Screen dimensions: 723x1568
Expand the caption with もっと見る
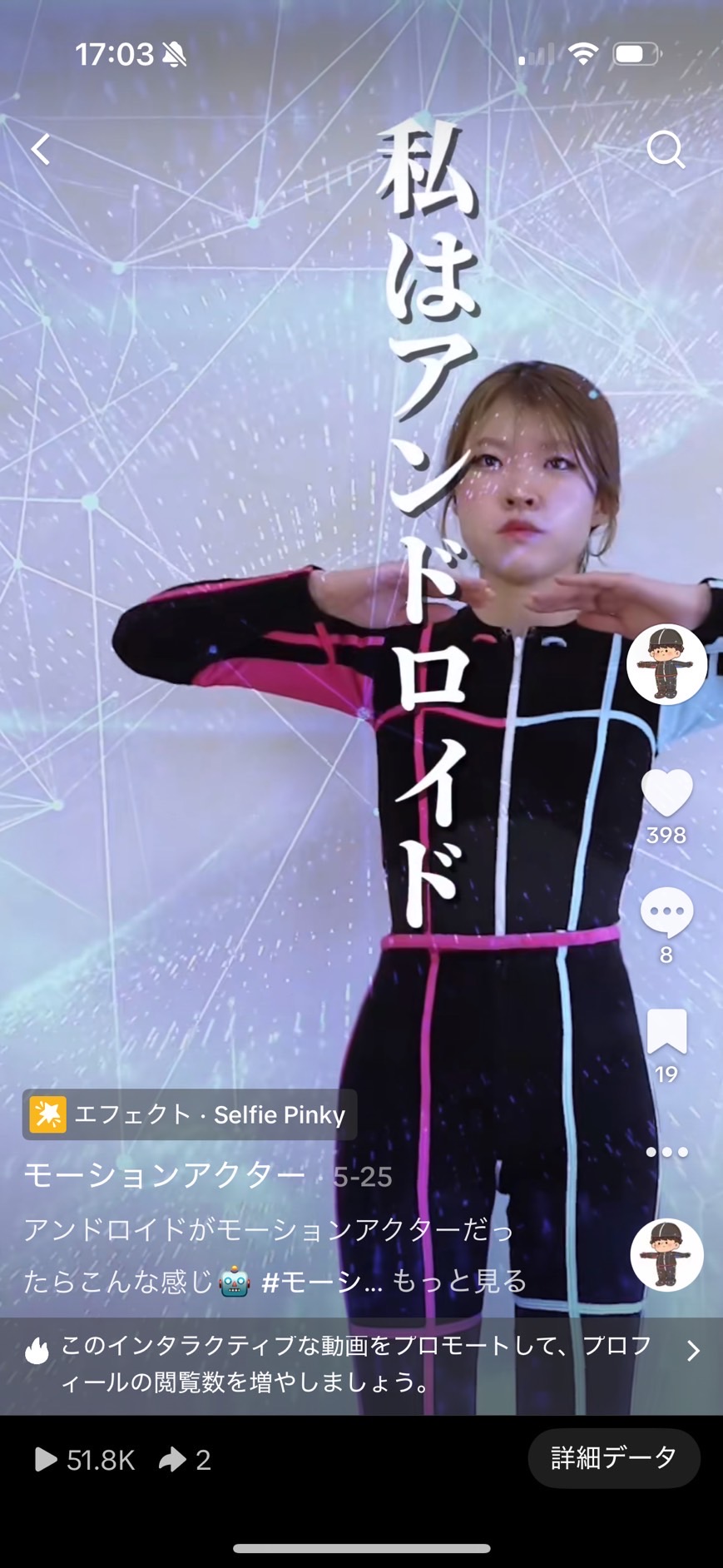[459, 1281]
